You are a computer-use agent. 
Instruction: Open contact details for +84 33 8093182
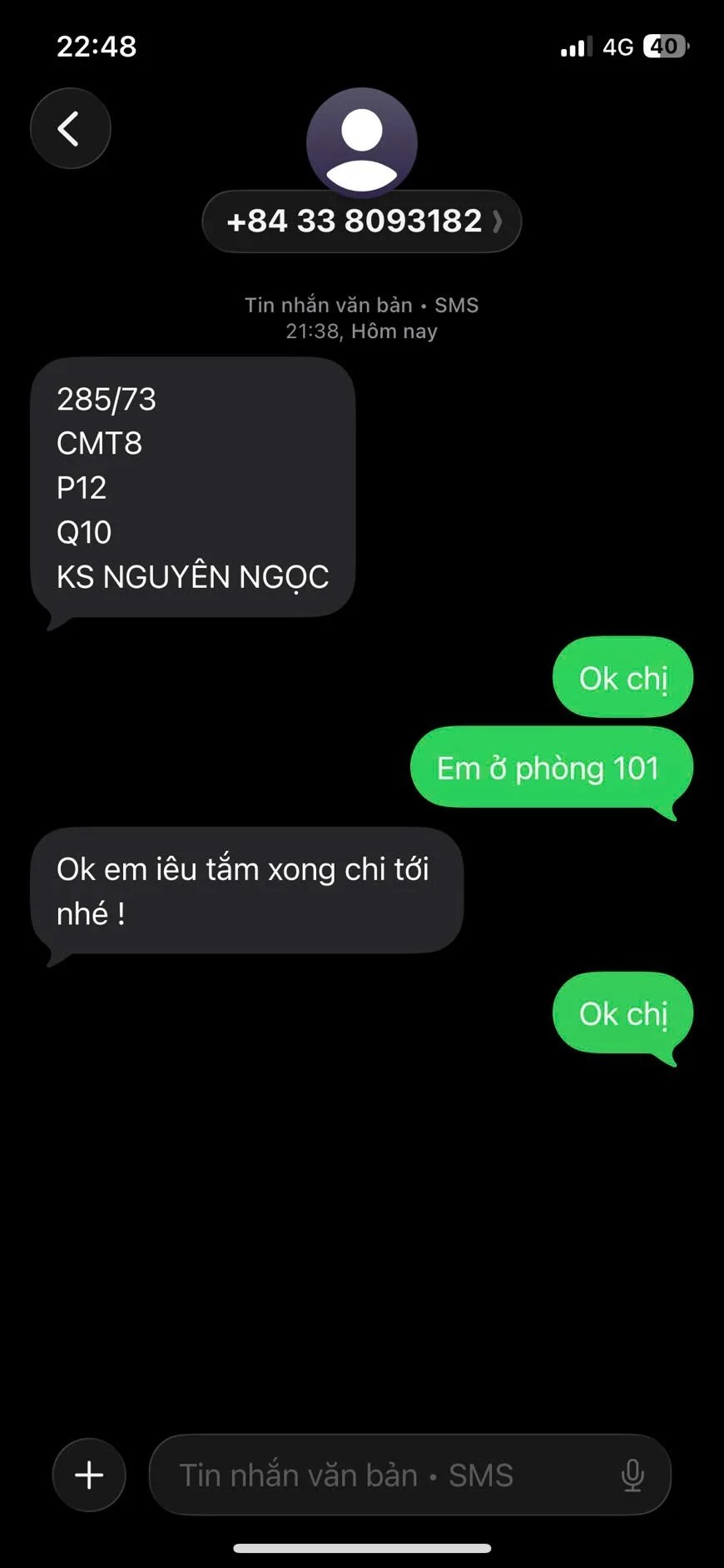click(362, 222)
